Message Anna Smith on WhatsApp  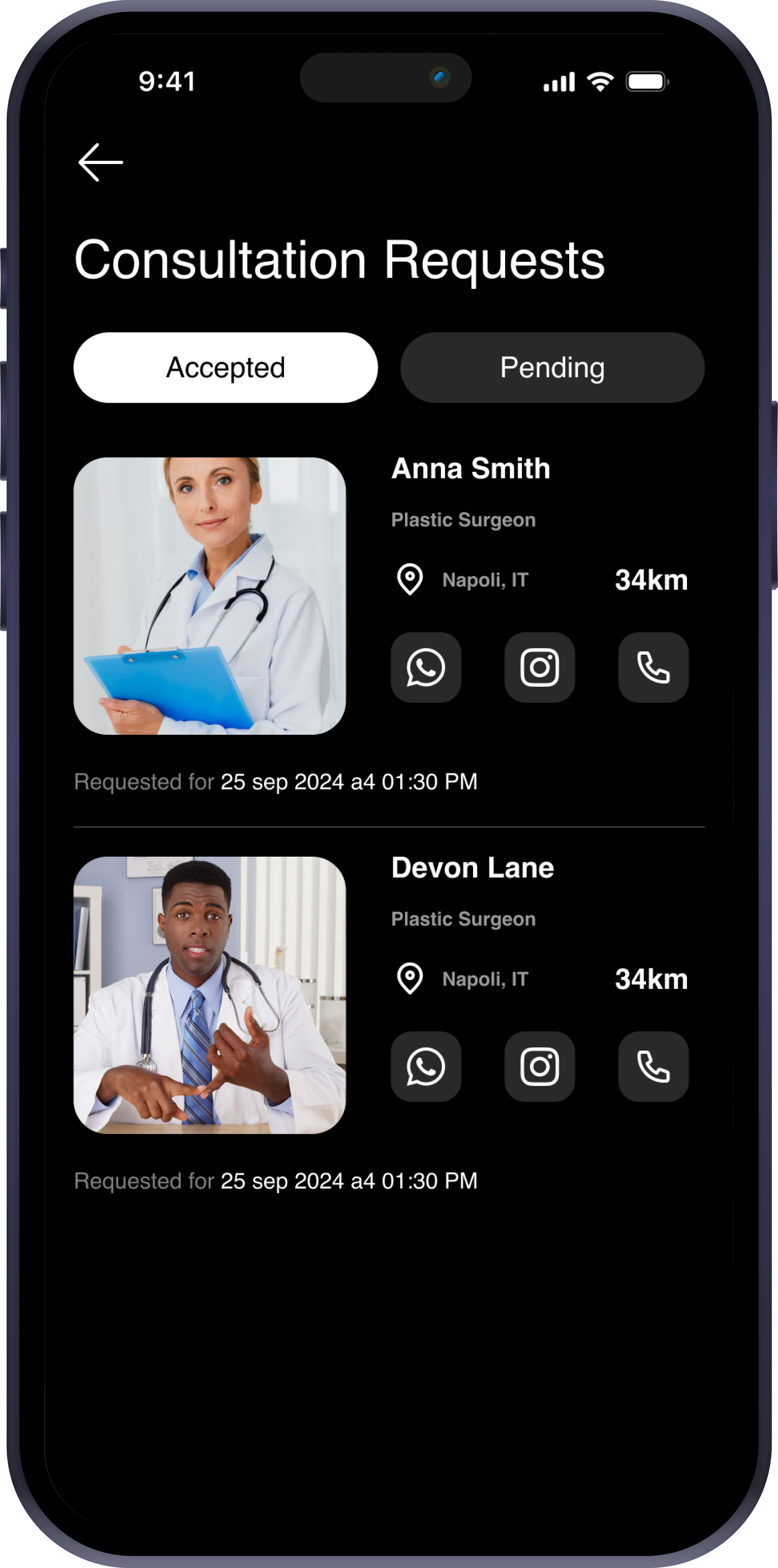[x=425, y=667]
